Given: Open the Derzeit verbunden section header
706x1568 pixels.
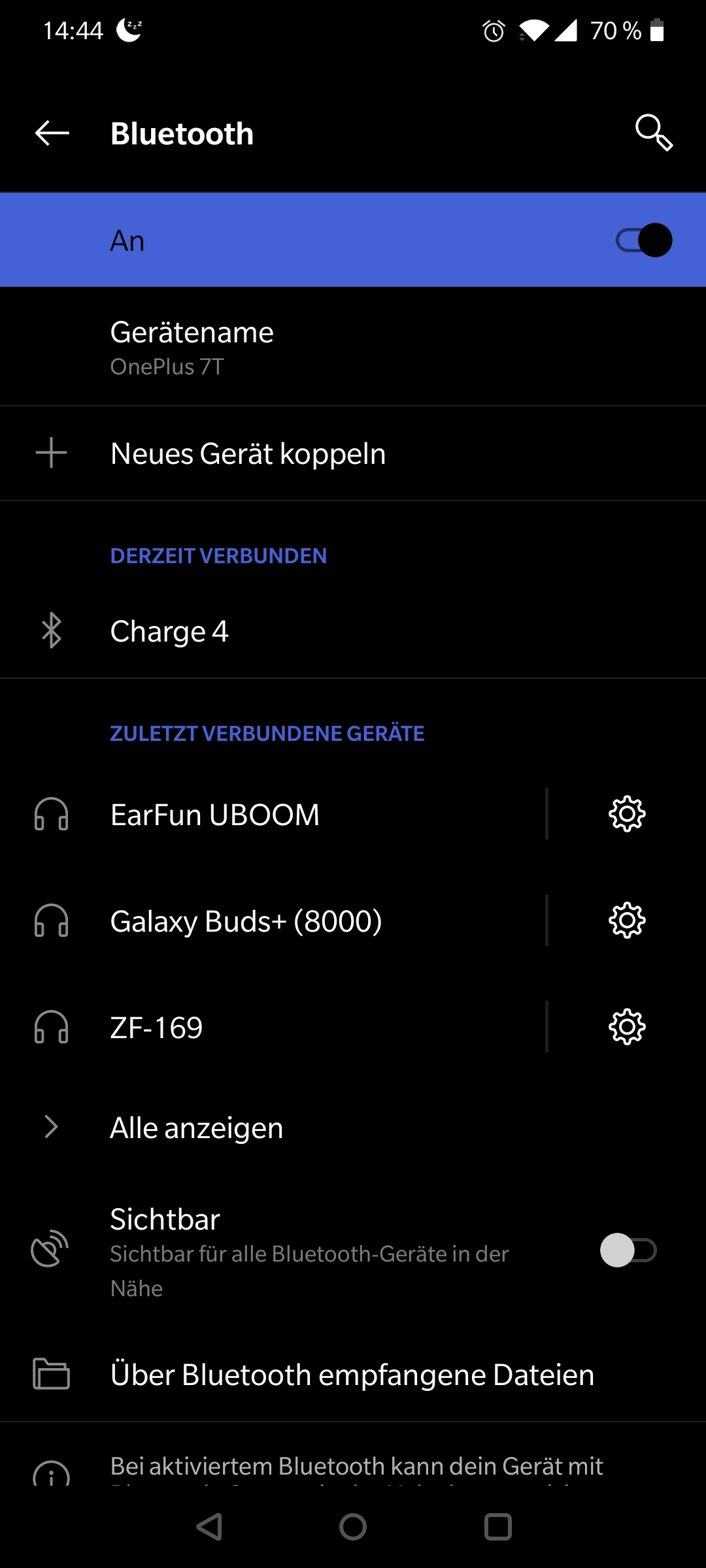Looking at the screenshot, I should click(x=218, y=556).
